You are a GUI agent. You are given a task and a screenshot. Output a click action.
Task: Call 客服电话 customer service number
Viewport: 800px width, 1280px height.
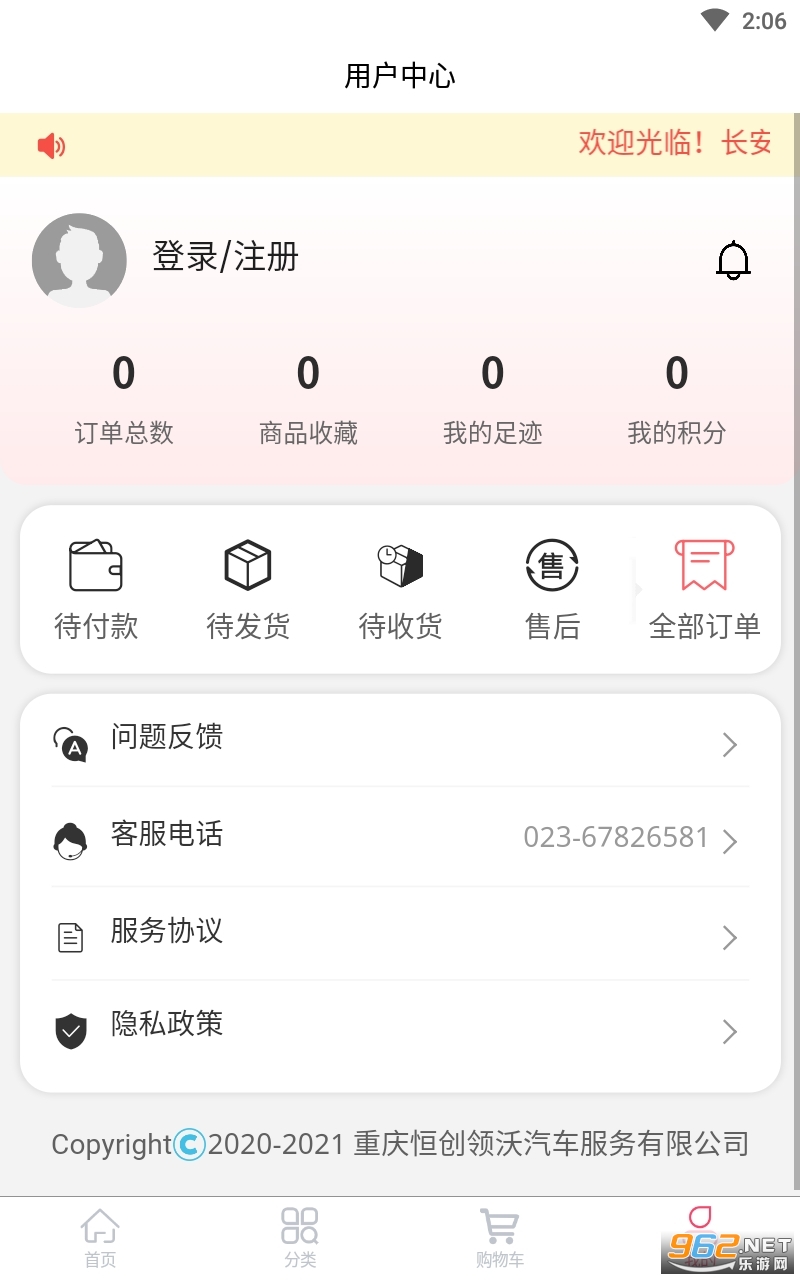coord(400,837)
